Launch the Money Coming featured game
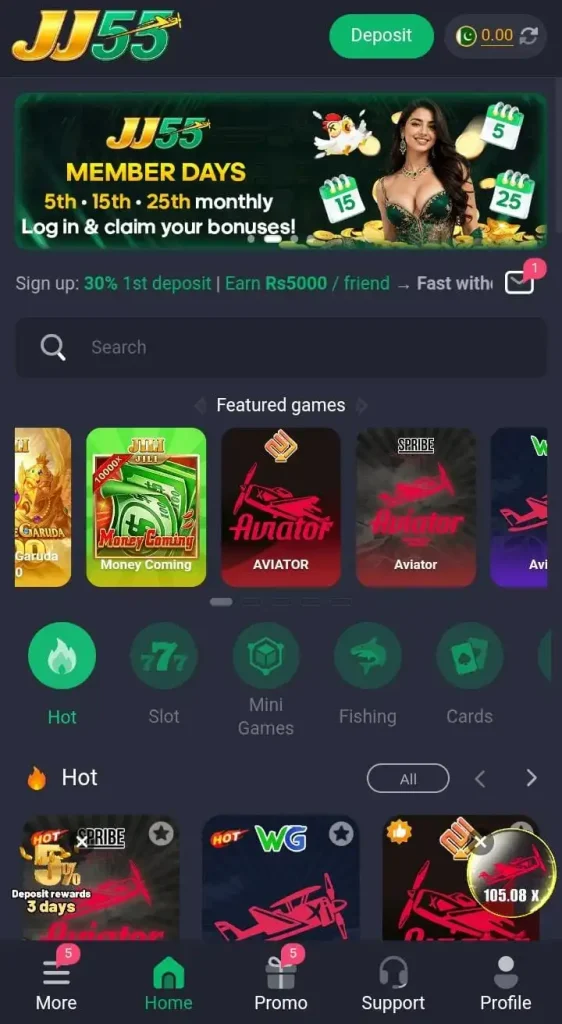 point(146,507)
